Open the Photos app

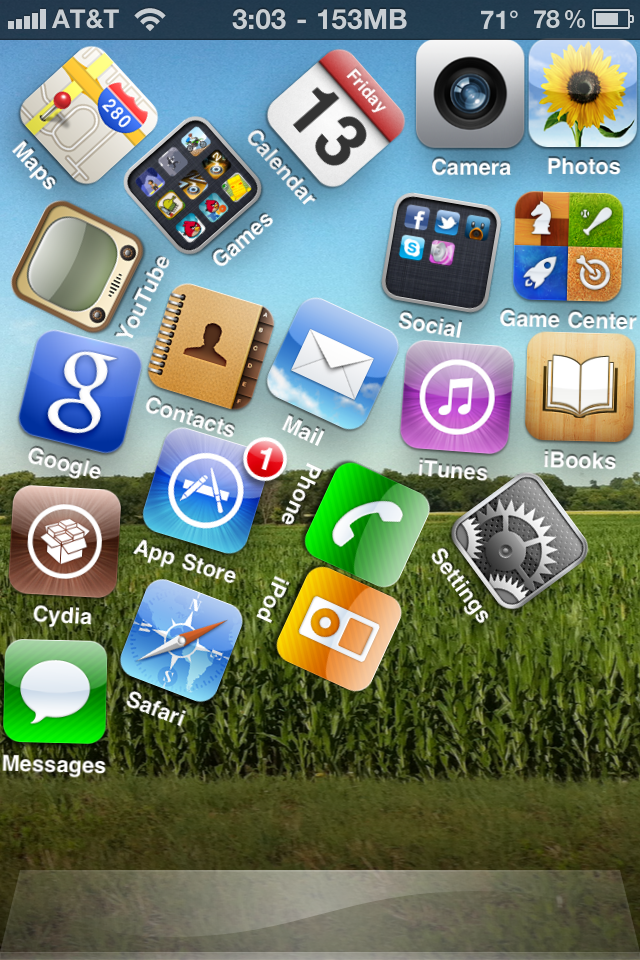point(583,95)
